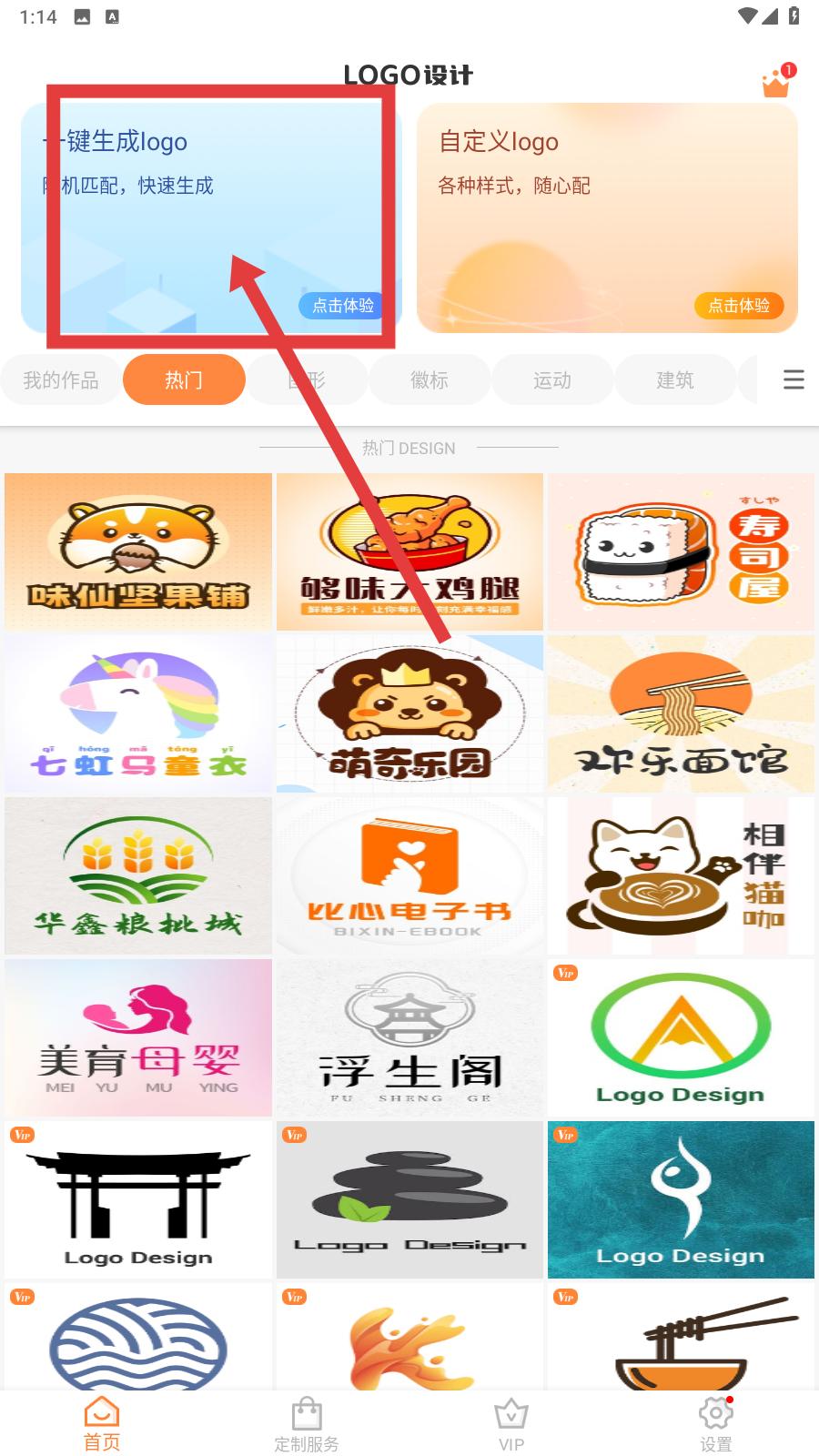Open the 自定义logo card
The image size is (819, 1456).
pyautogui.click(x=607, y=218)
